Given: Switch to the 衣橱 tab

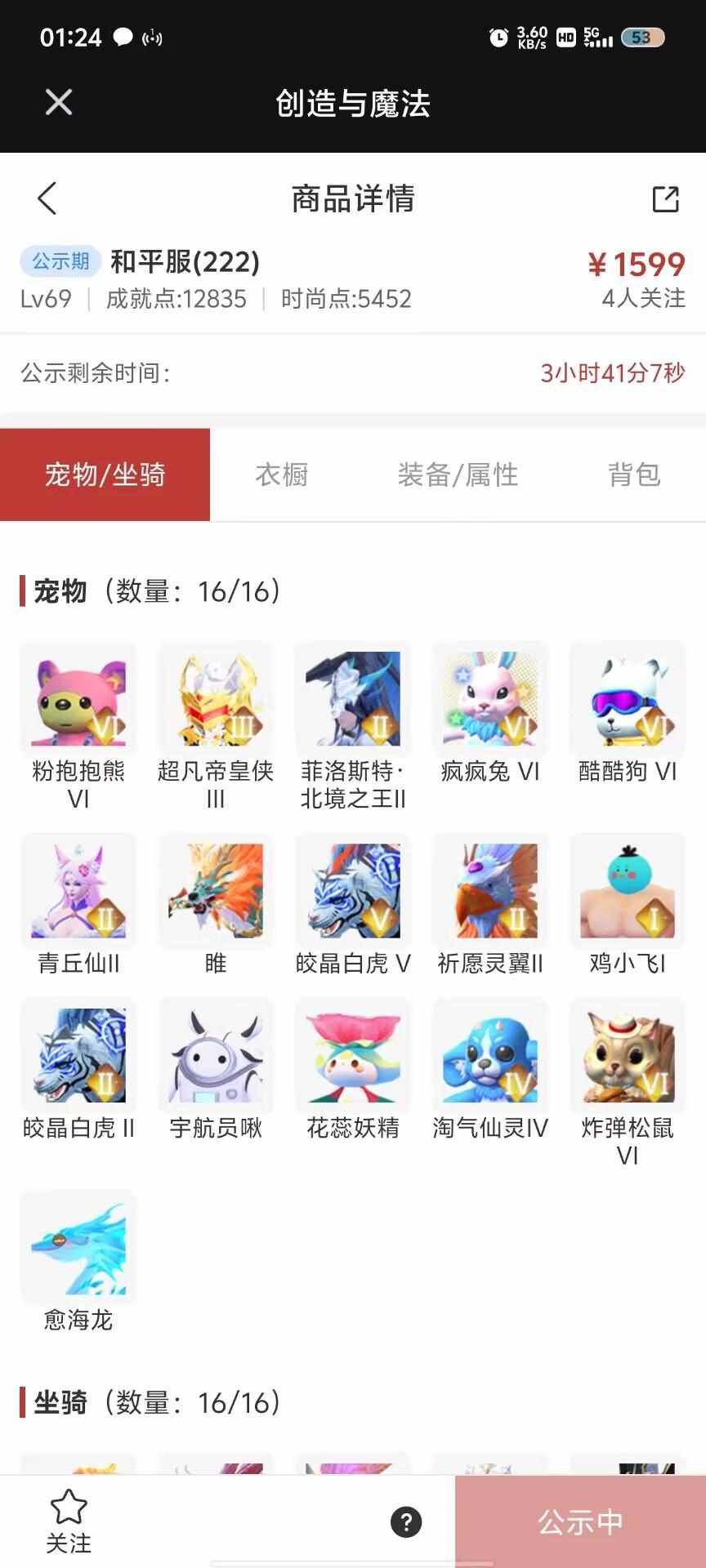Looking at the screenshot, I should (282, 474).
